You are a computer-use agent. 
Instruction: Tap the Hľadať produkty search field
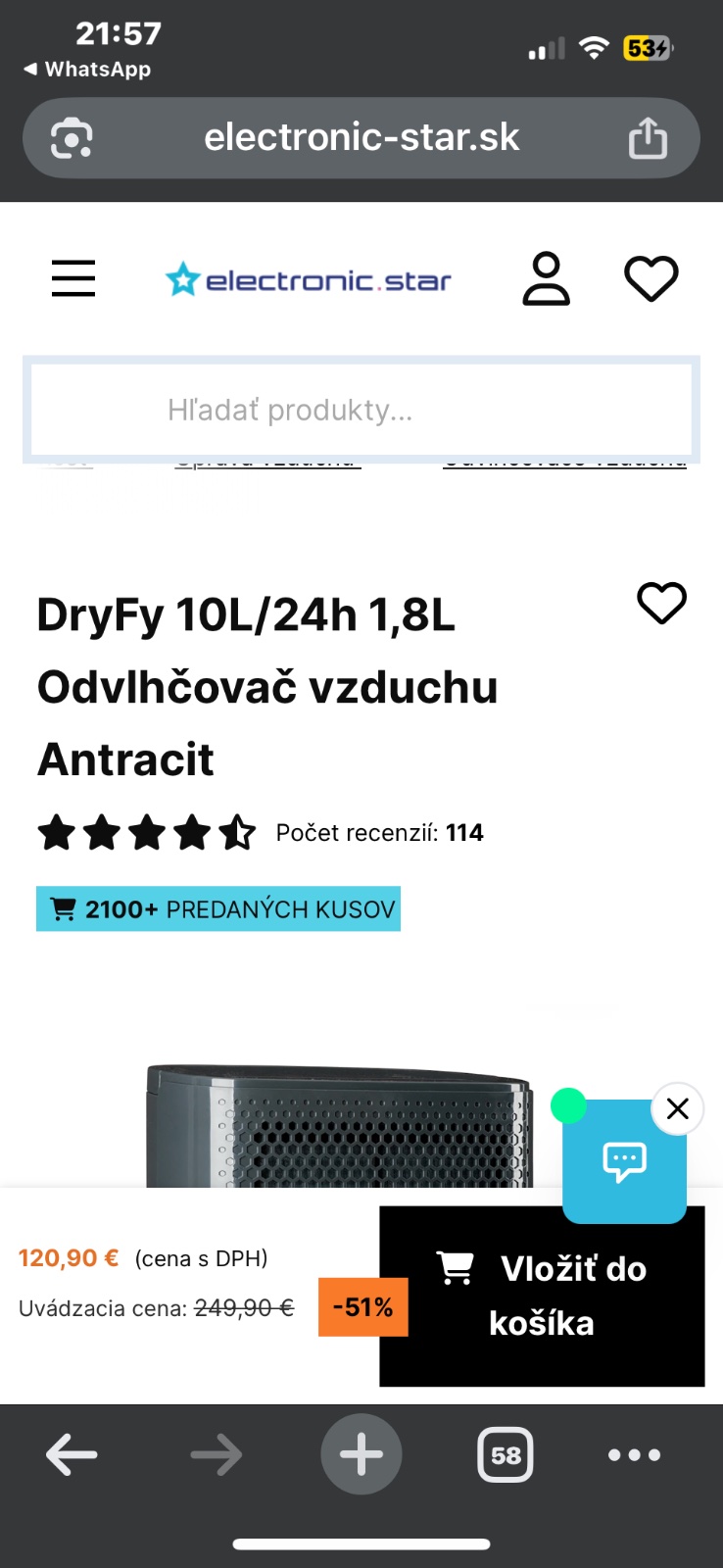pos(361,410)
